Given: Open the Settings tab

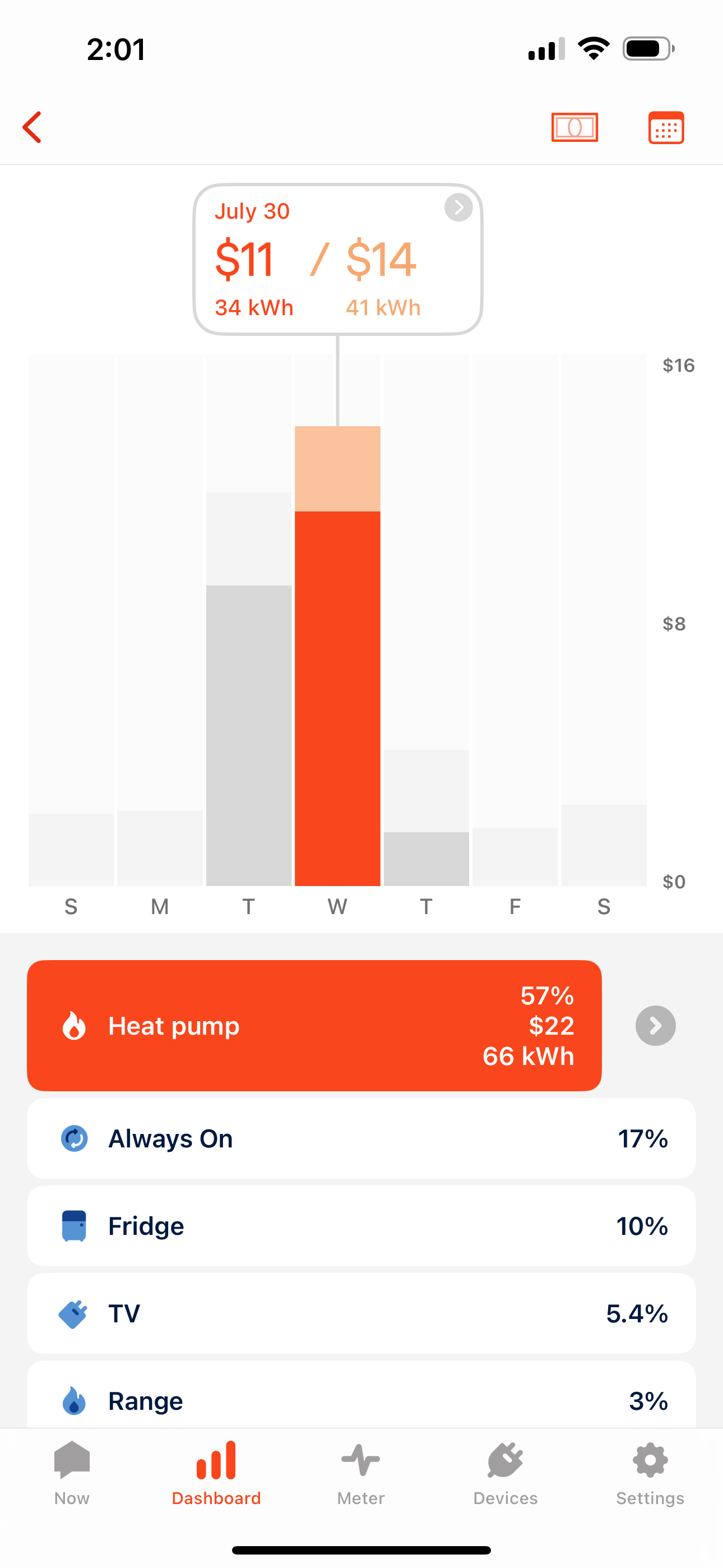Looking at the screenshot, I should (650, 1472).
